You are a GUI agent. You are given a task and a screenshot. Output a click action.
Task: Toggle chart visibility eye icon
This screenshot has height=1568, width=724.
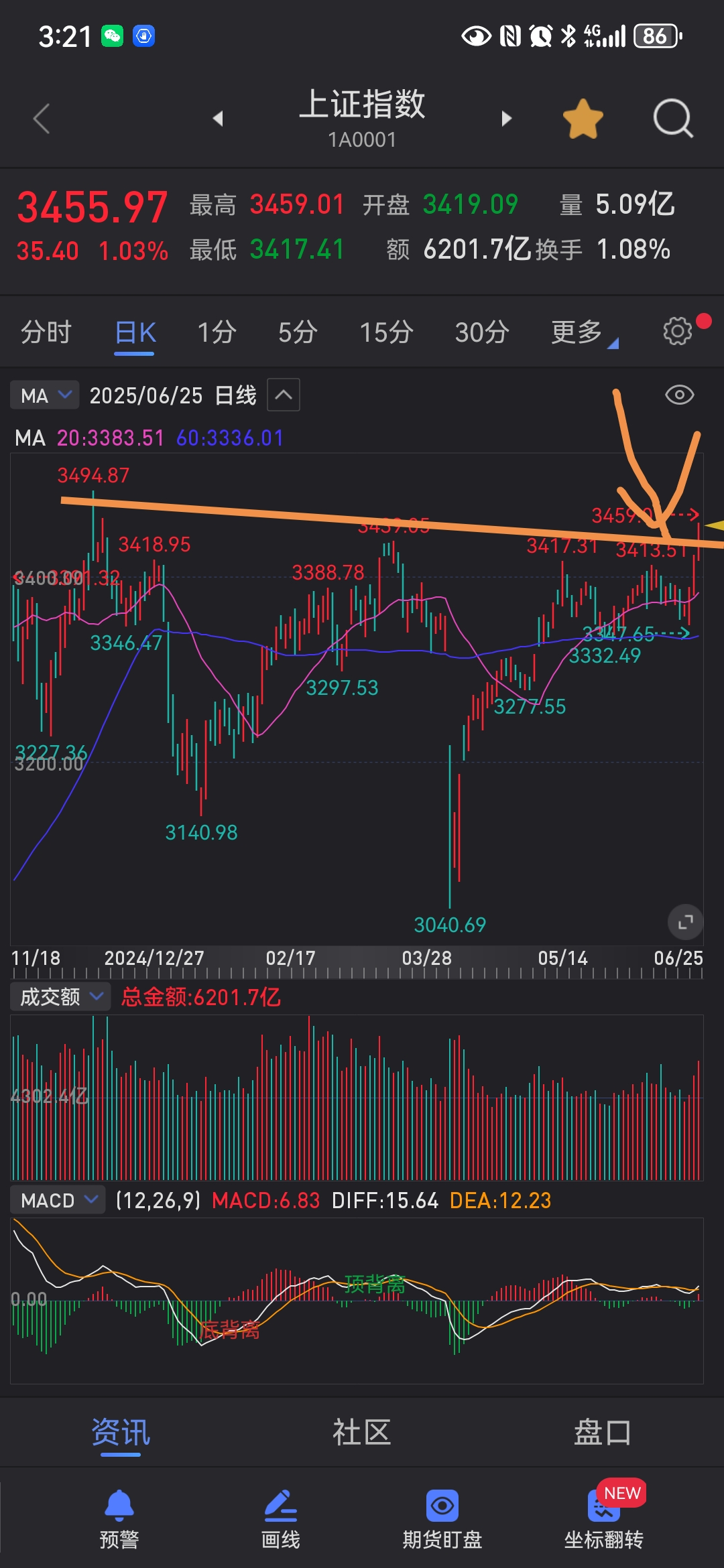coord(679,395)
